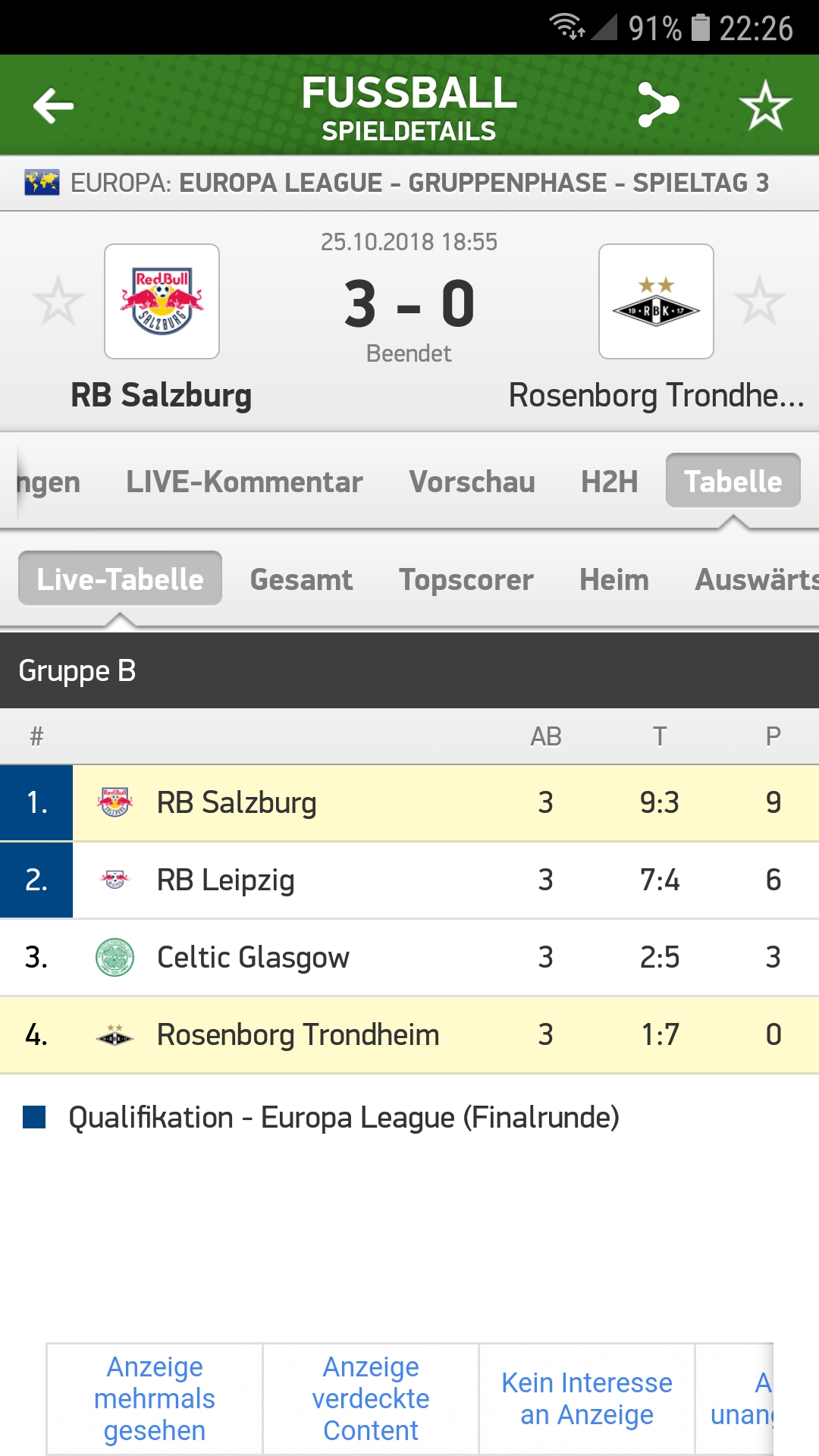
Task: Add the match to favorites with the header star
Action: [765, 105]
